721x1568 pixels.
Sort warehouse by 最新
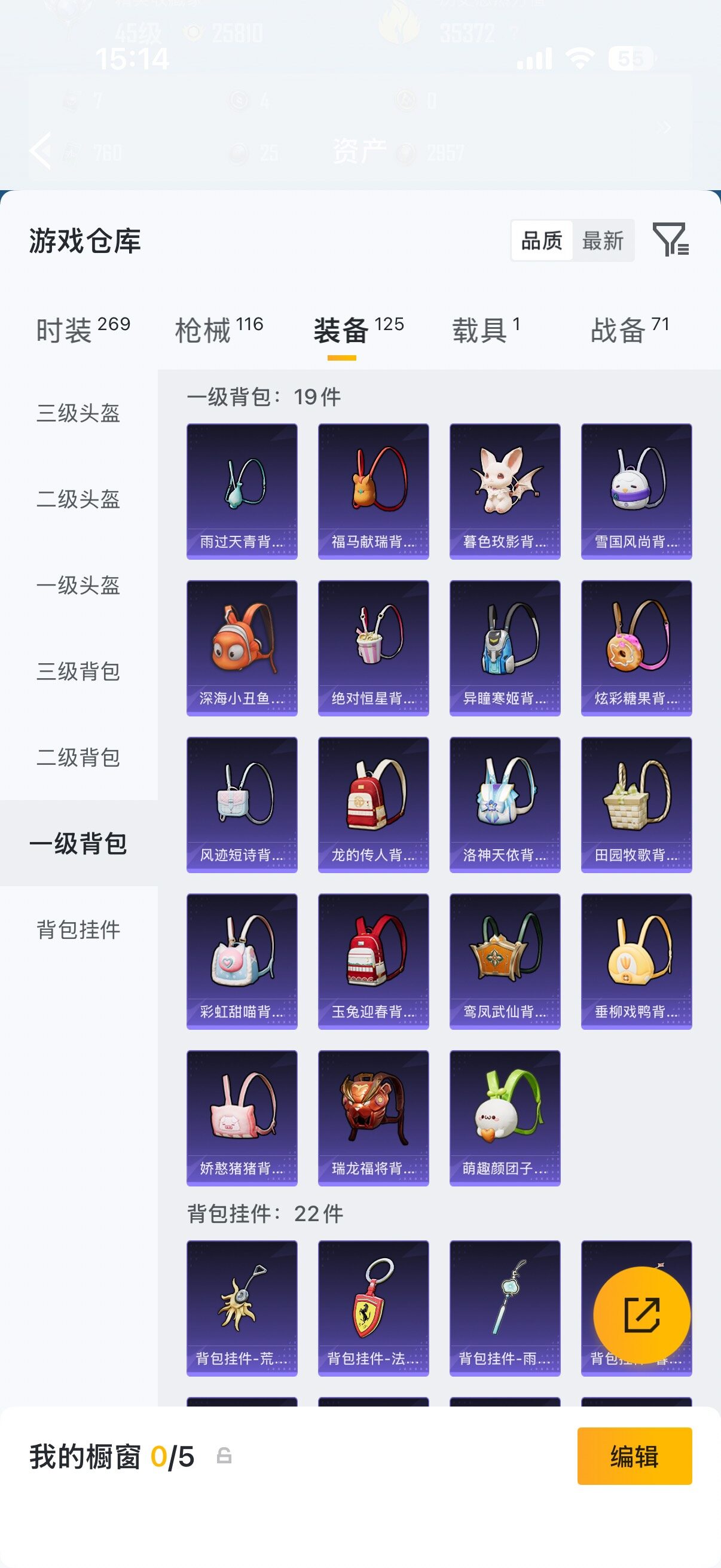tap(603, 240)
